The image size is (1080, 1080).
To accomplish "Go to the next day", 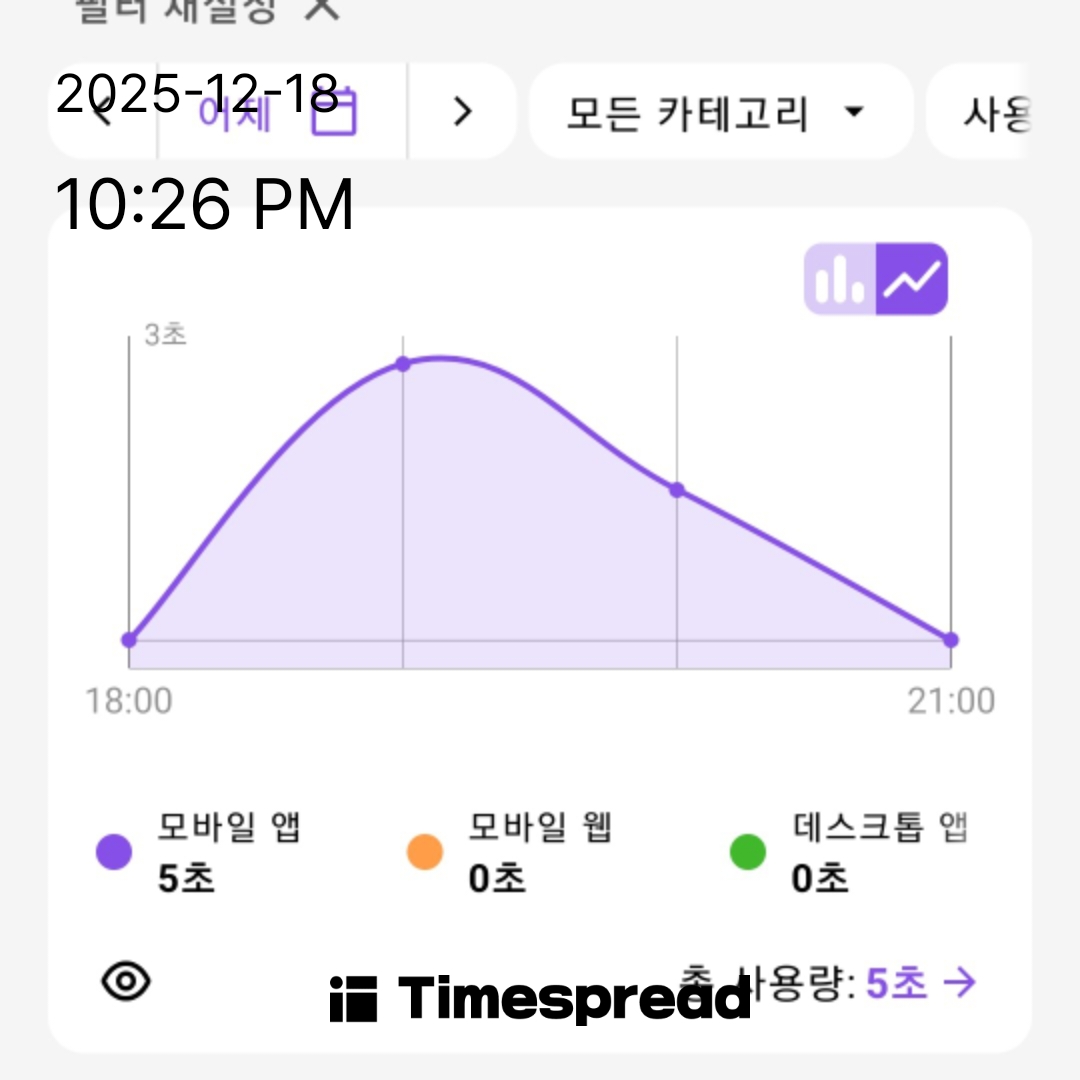I will (x=462, y=112).
